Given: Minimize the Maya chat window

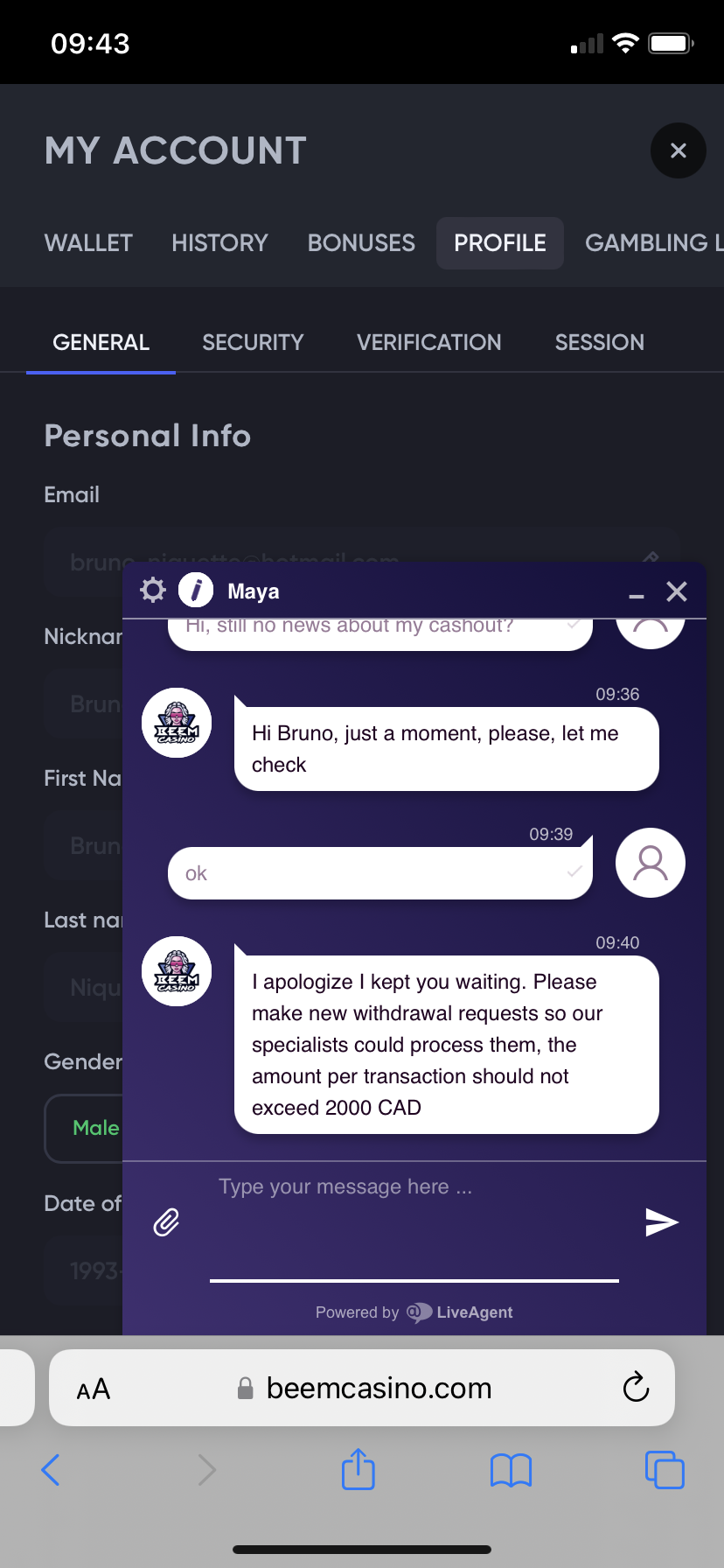Looking at the screenshot, I should 637,594.
